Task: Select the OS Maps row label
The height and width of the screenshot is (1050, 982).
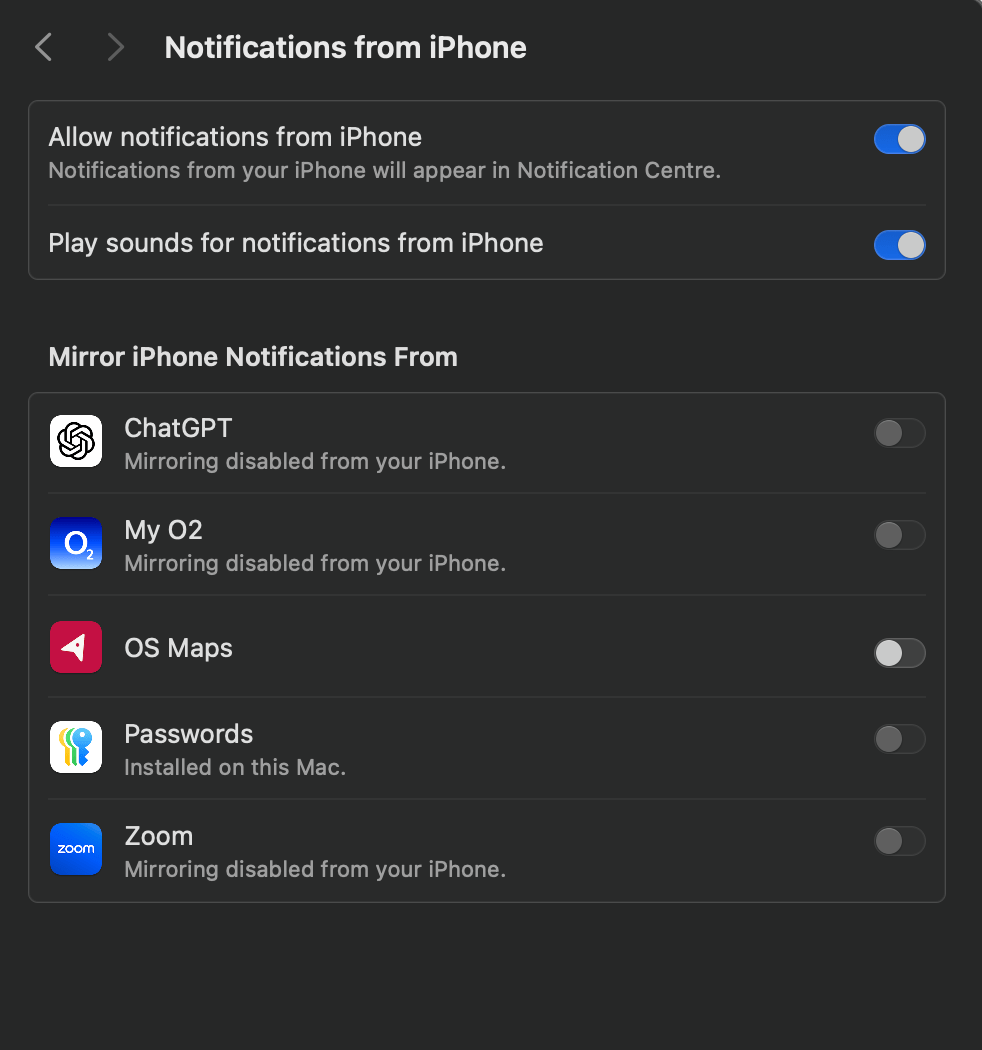Action: [x=178, y=647]
